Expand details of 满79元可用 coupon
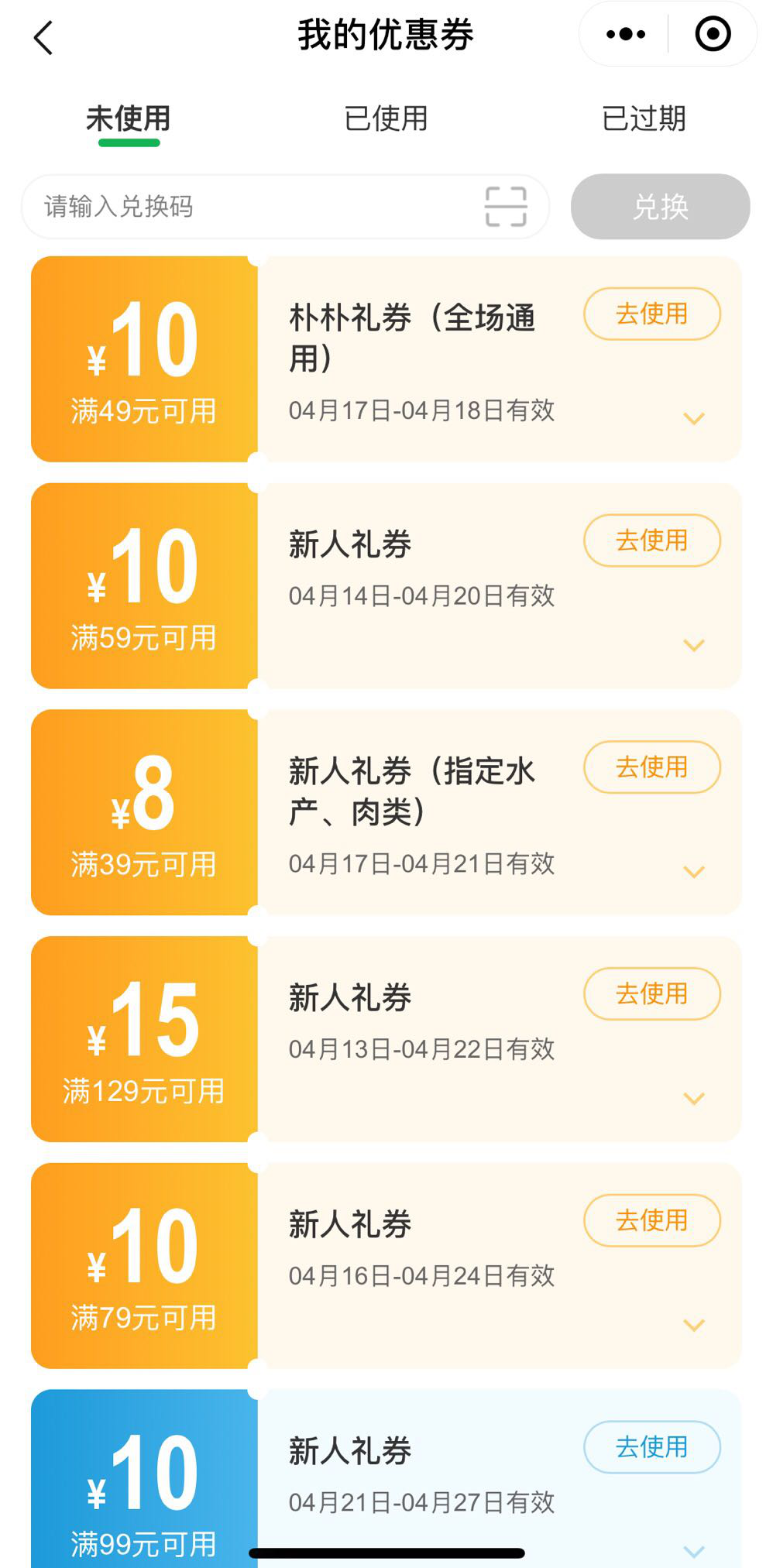This screenshot has height=1568, width=773. [x=694, y=1325]
